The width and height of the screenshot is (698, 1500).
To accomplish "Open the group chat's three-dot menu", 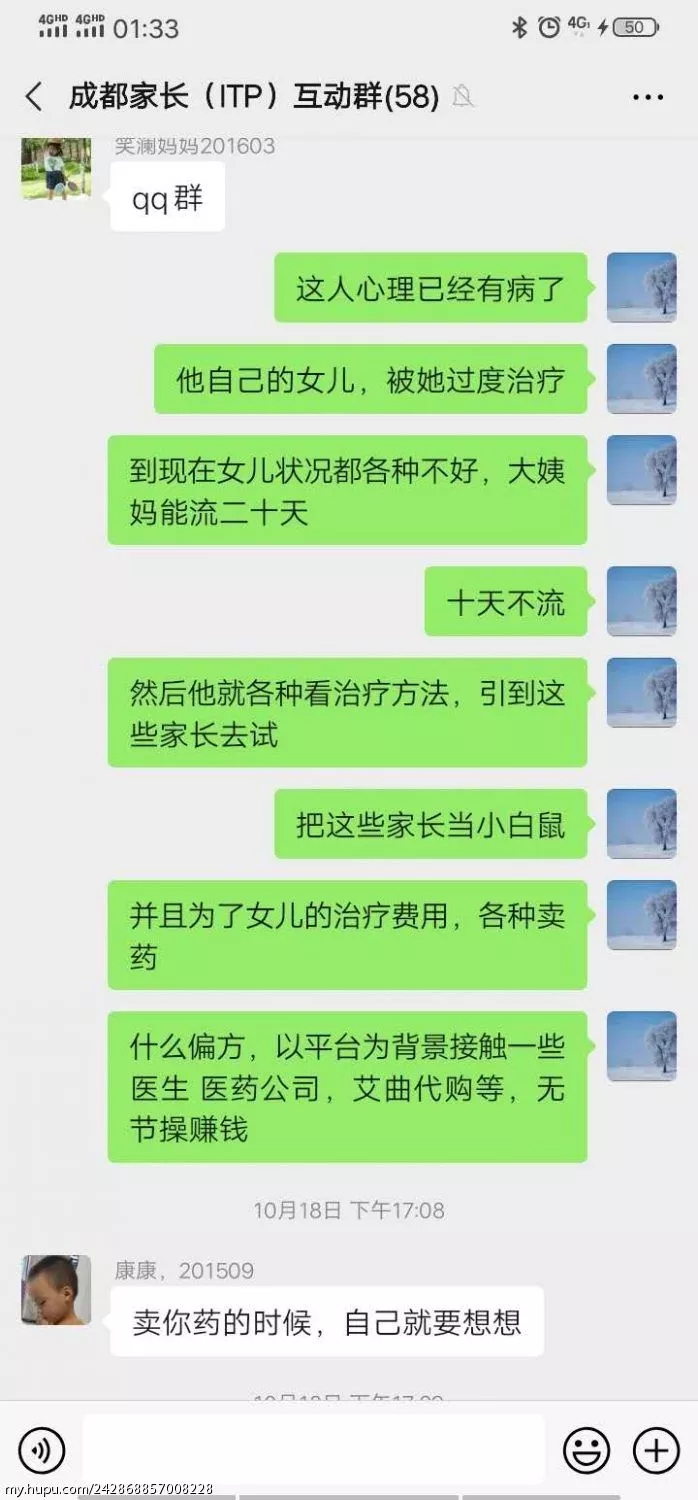I will (648, 97).
